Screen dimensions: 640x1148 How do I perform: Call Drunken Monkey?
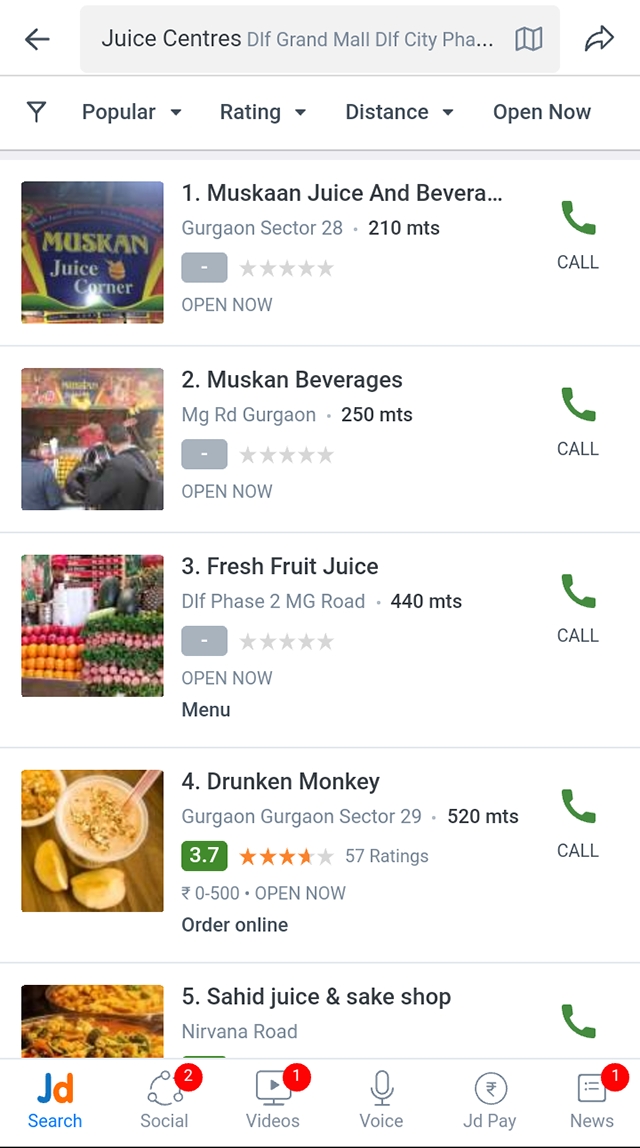coord(578,824)
